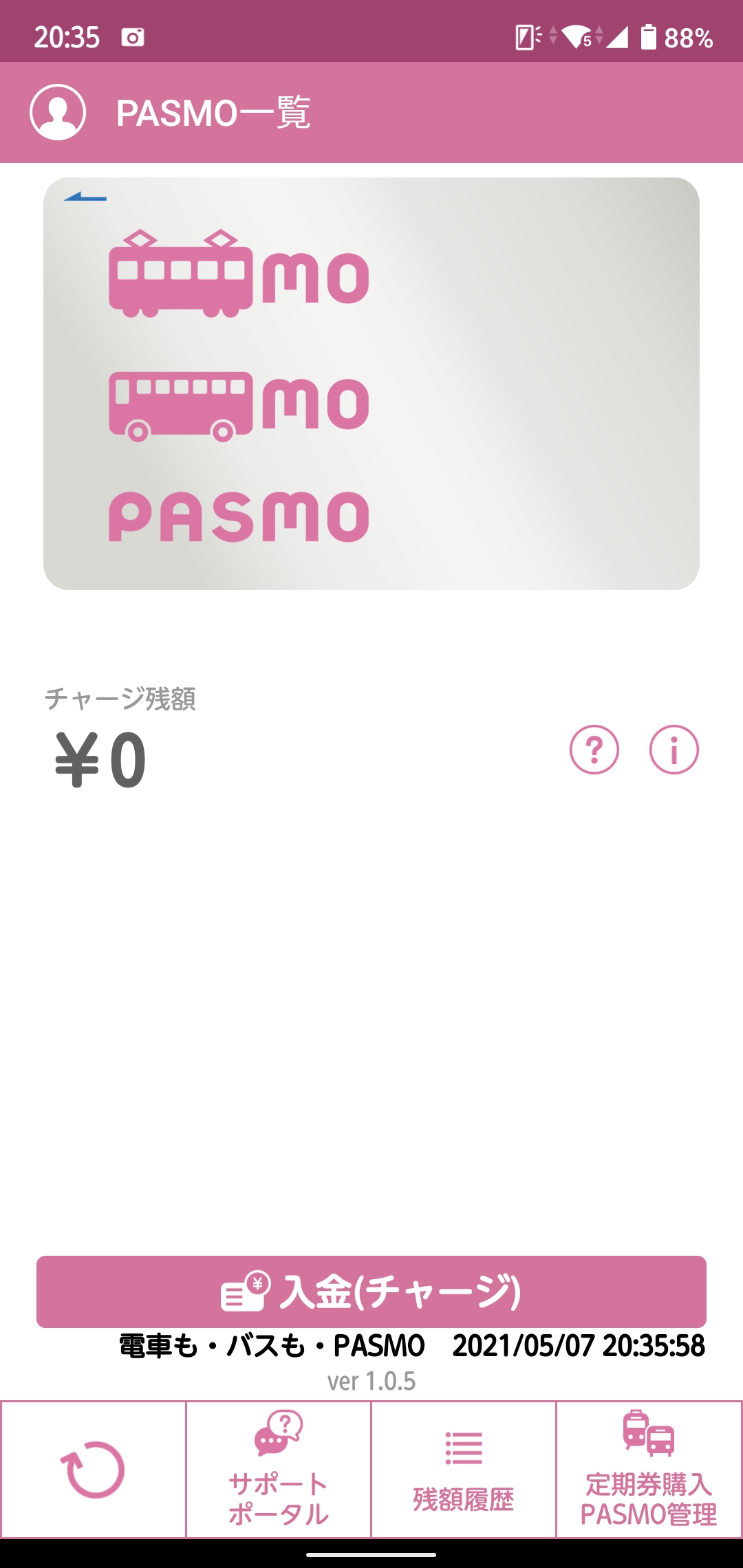This screenshot has height=1568, width=743.
Task: Open サポートポータル support portal
Action: (x=279, y=1469)
